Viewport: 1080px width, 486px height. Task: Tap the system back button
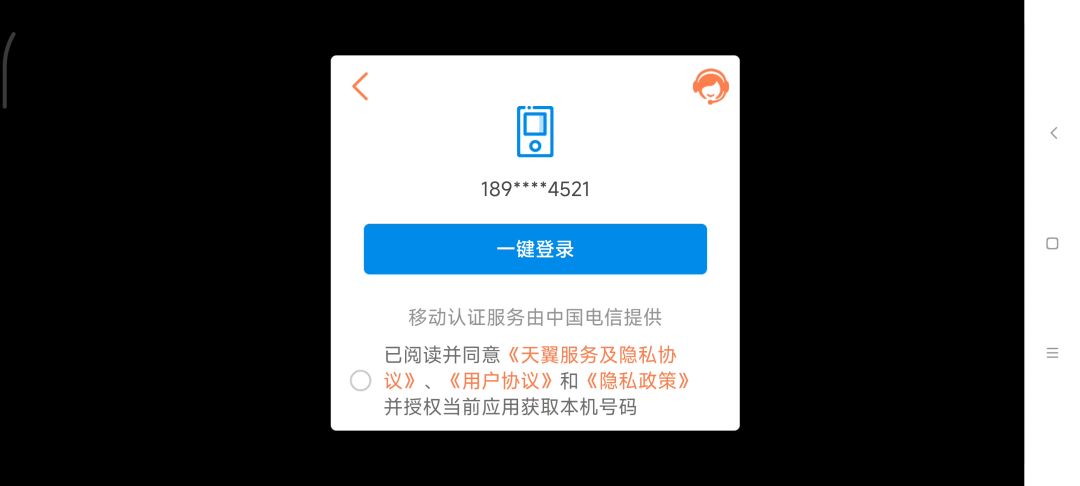1052,133
